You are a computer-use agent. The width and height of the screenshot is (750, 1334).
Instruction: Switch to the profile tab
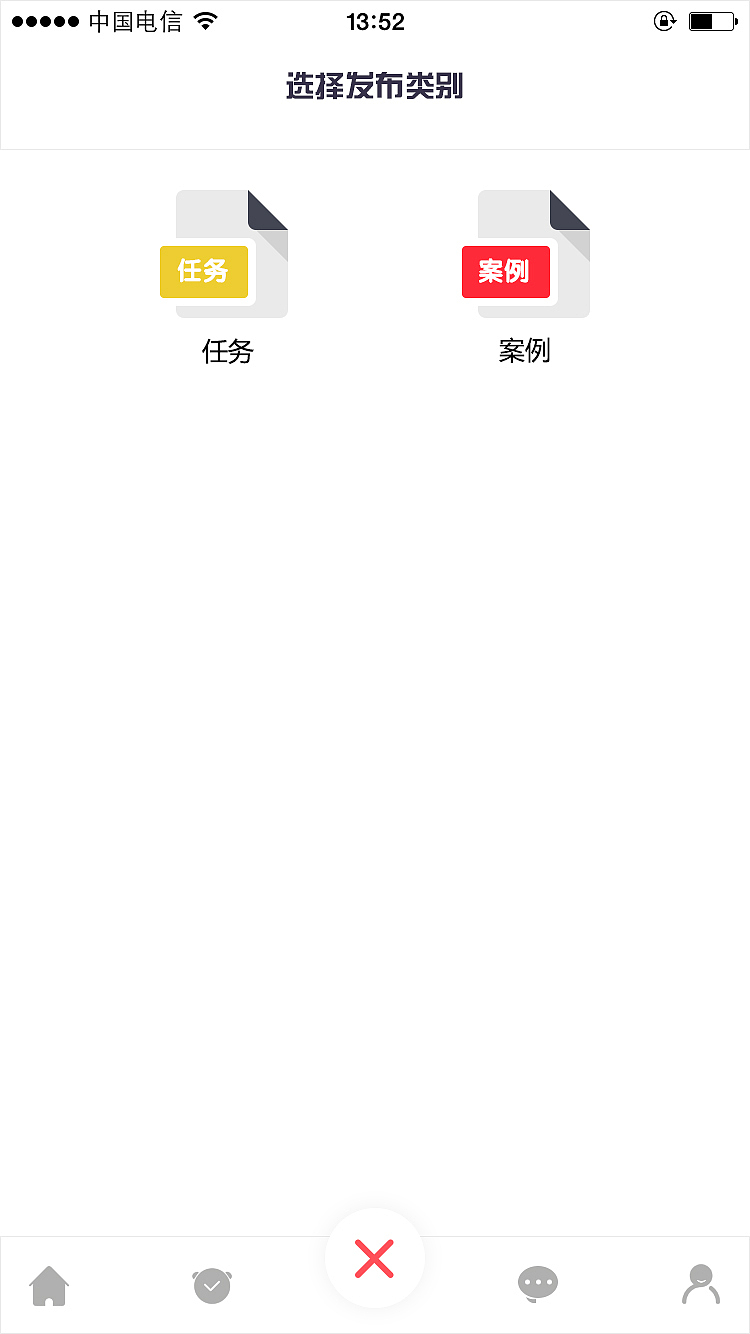pyautogui.click(x=700, y=1284)
